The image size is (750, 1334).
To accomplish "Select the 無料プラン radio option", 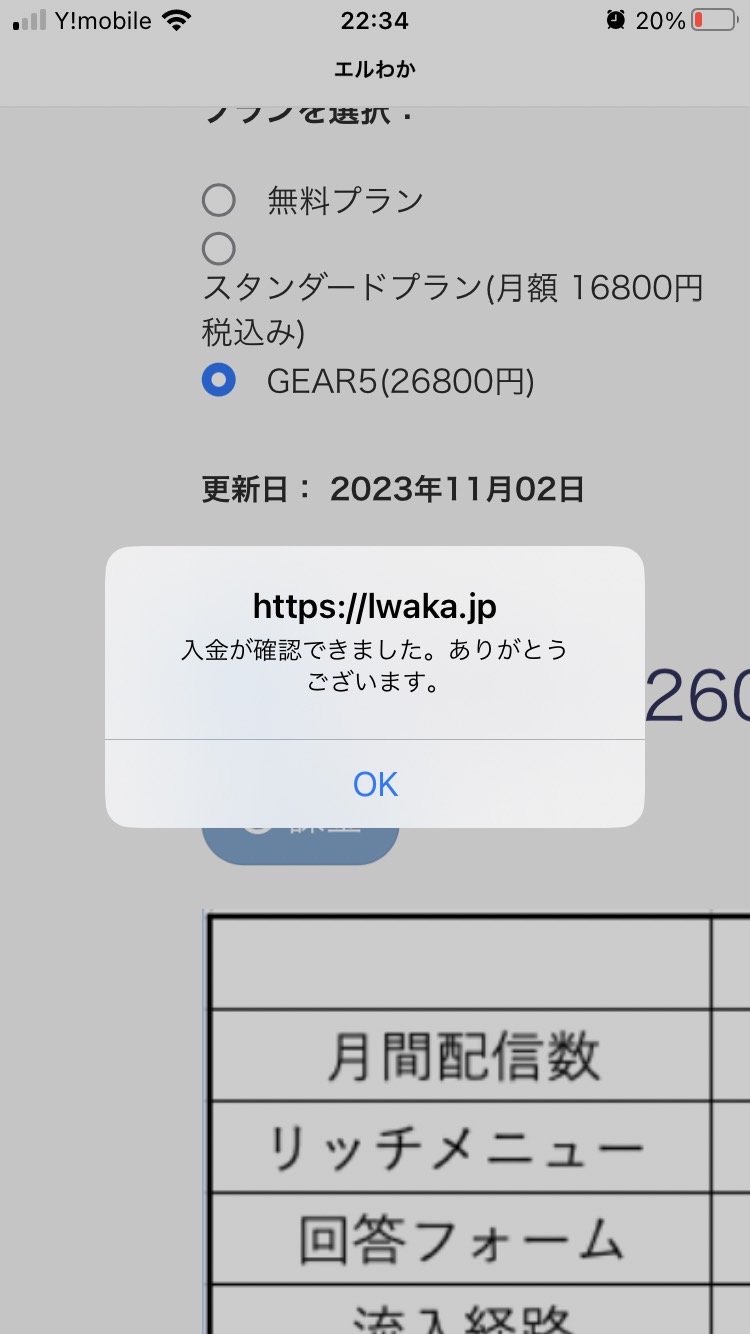I will (219, 200).
